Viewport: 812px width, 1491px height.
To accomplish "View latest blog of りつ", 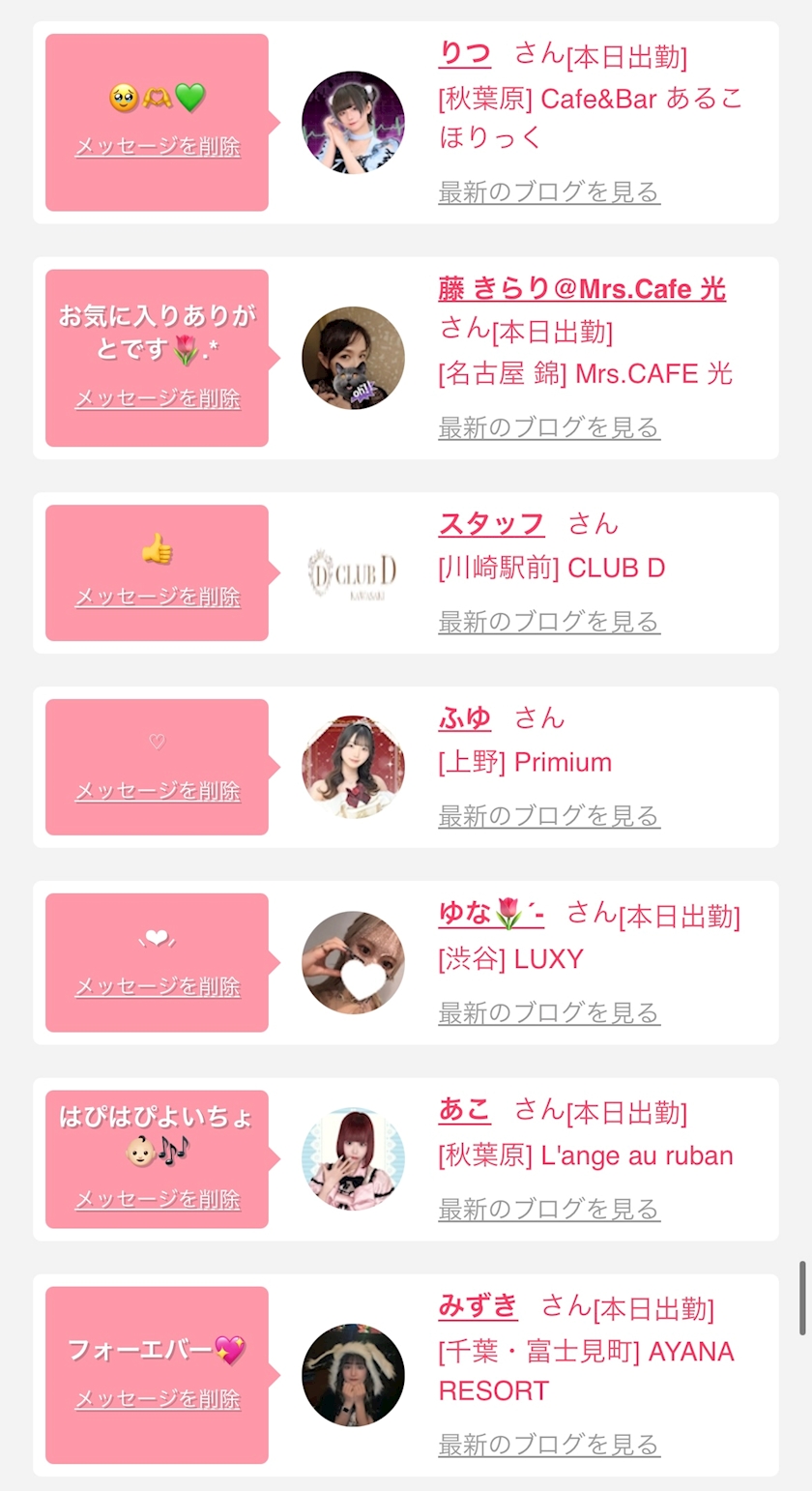I will click(x=549, y=191).
